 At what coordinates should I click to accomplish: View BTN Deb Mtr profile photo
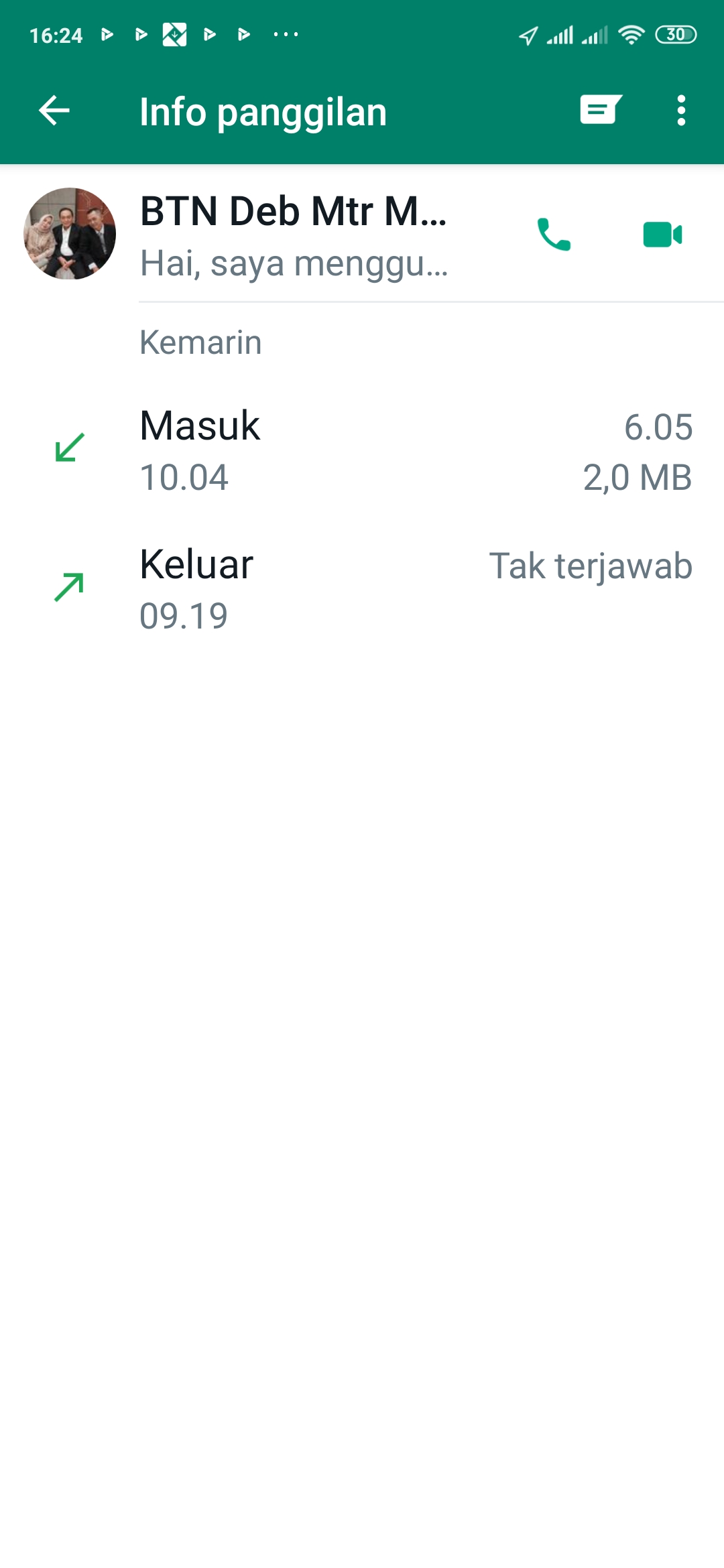click(x=70, y=234)
